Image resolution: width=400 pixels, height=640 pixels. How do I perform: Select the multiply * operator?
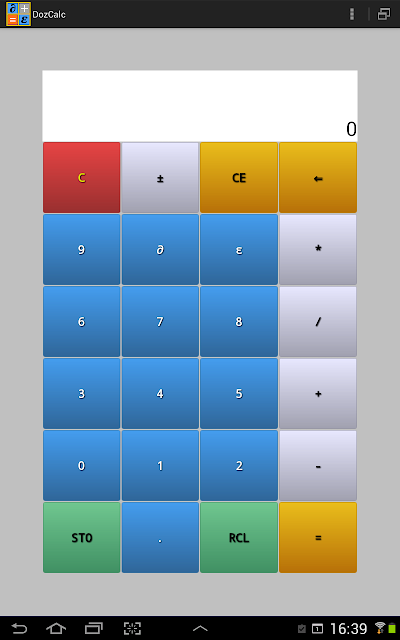(x=318, y=249)
